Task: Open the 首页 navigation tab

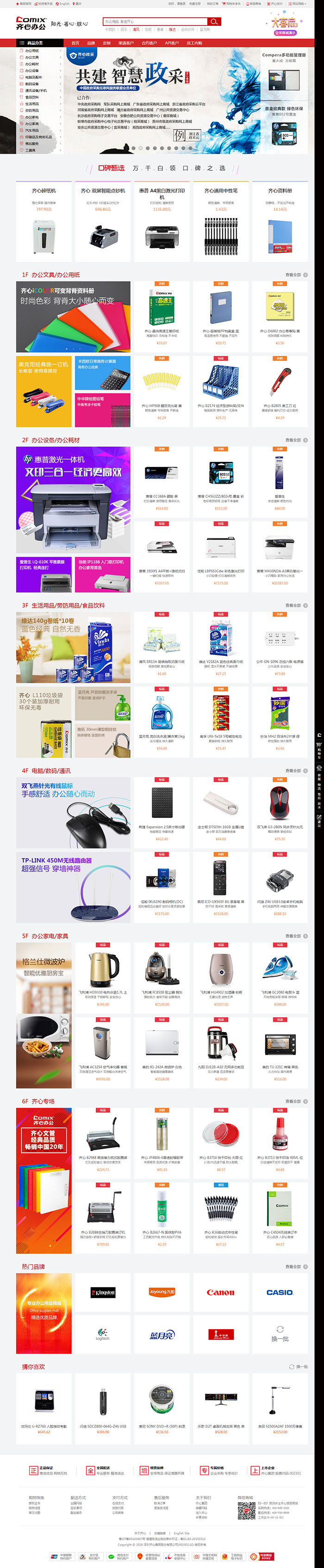Action: click(x=75, y=43)
